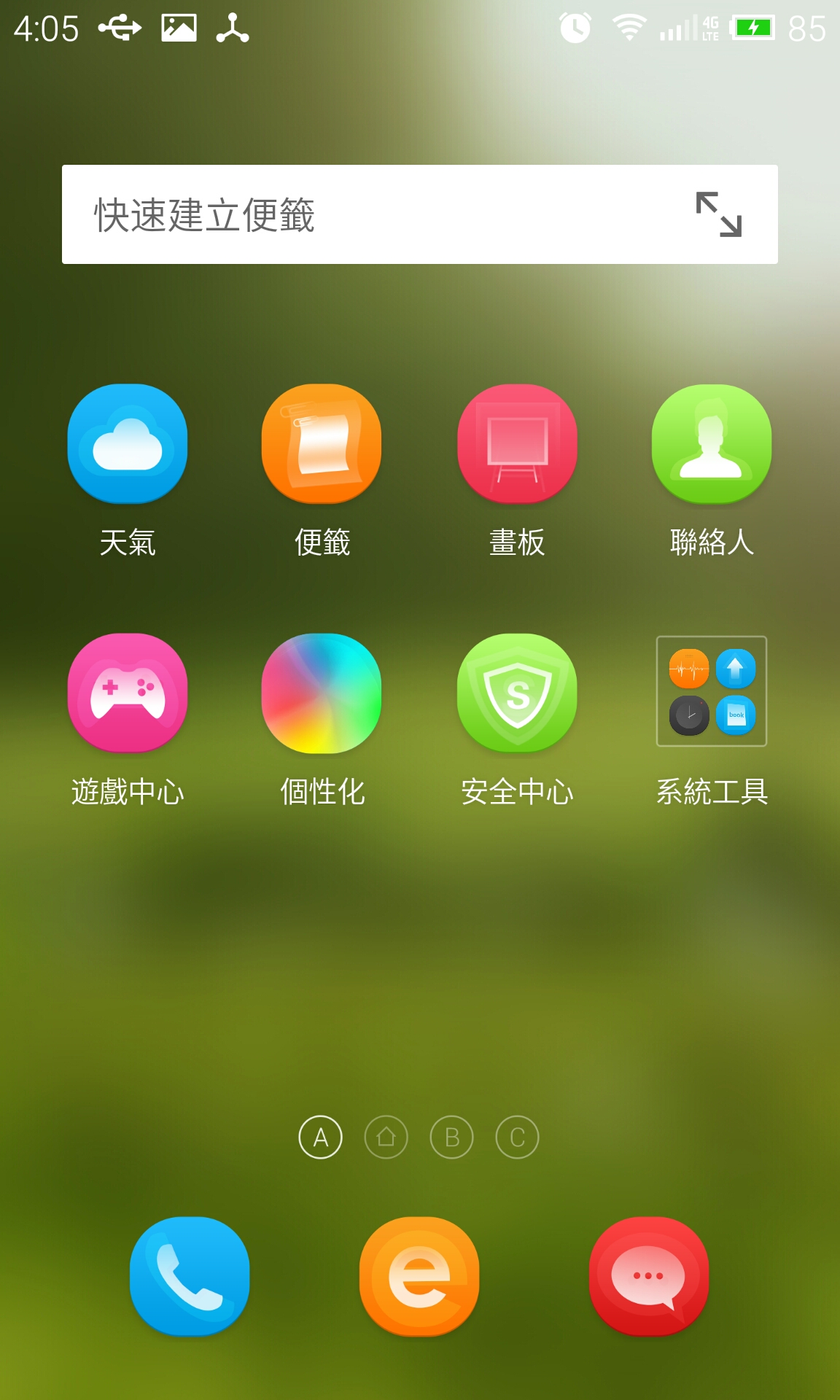840x1400 pixels.
Task: Open the 系統工具 folder
Action: point(712,692)
